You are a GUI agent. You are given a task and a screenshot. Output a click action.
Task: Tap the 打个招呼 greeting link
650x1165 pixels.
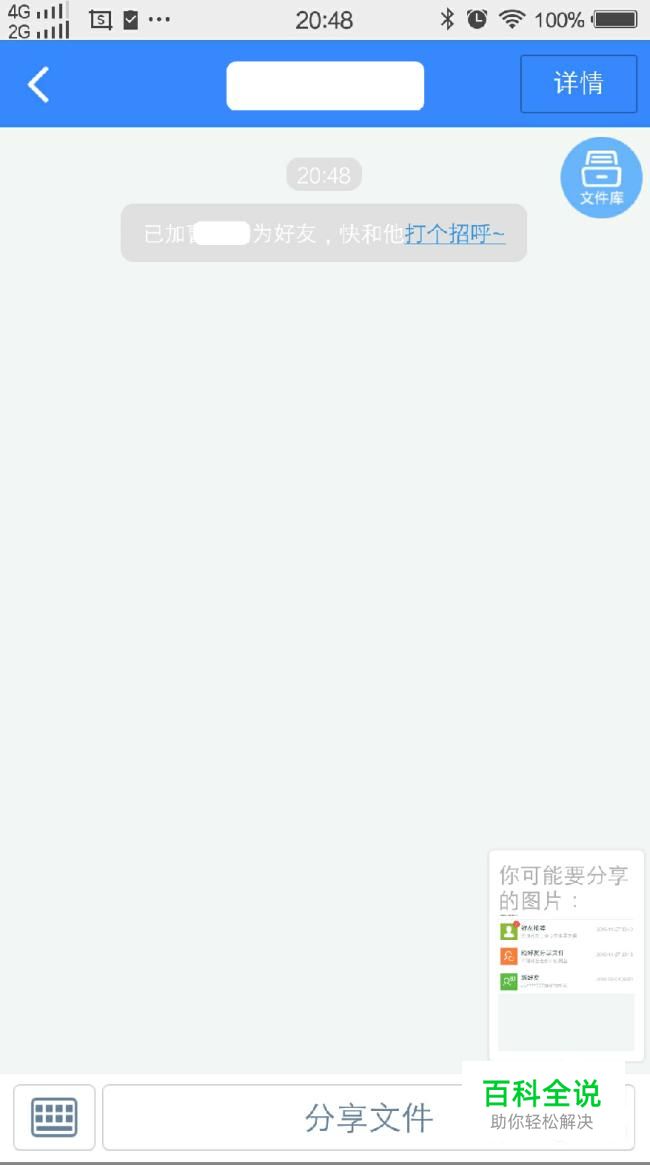pyautogui.click(x=455, y=234)
